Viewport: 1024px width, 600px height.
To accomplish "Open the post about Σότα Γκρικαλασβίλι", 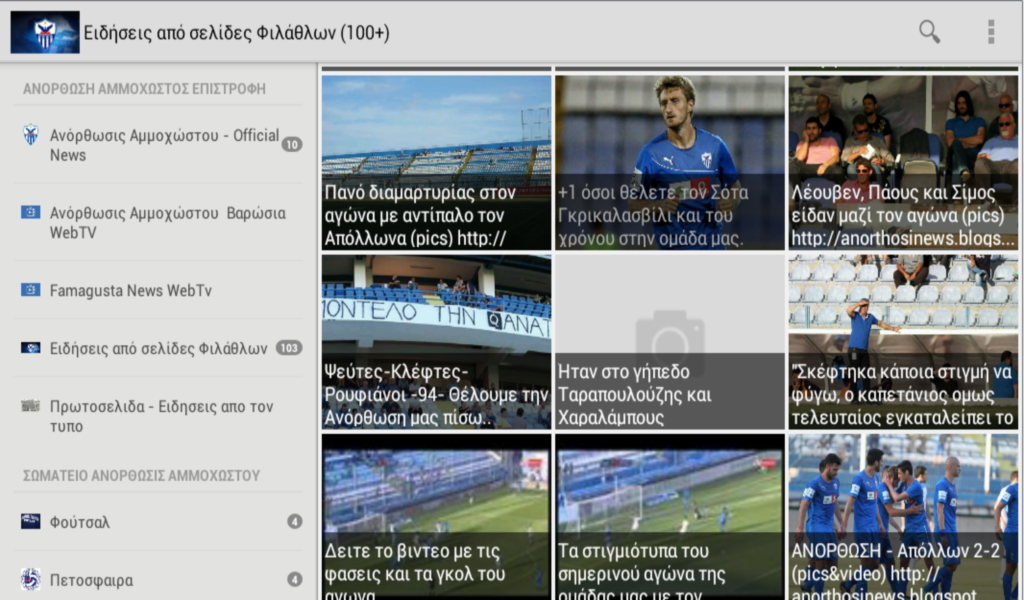I will (670, 163).
